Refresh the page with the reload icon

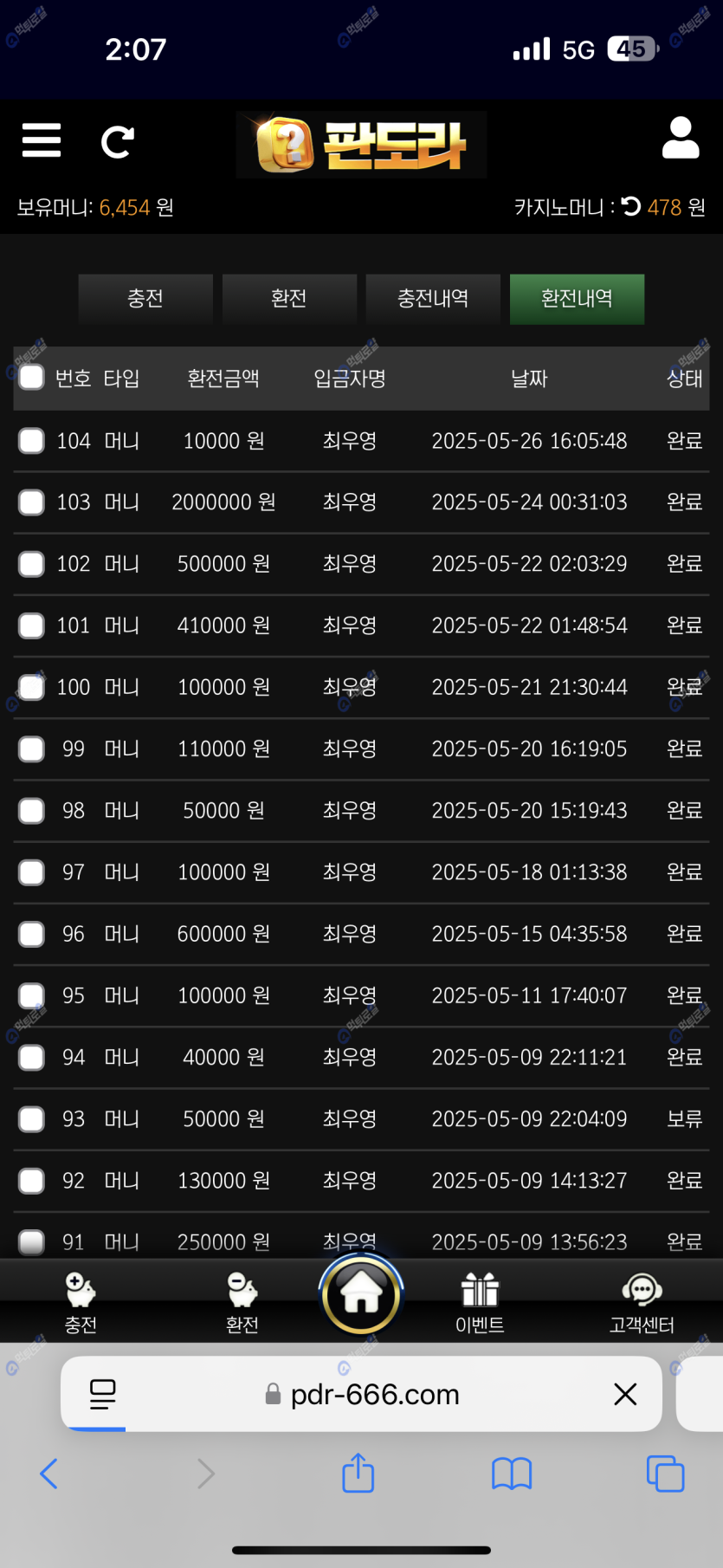tap(117, 142)
